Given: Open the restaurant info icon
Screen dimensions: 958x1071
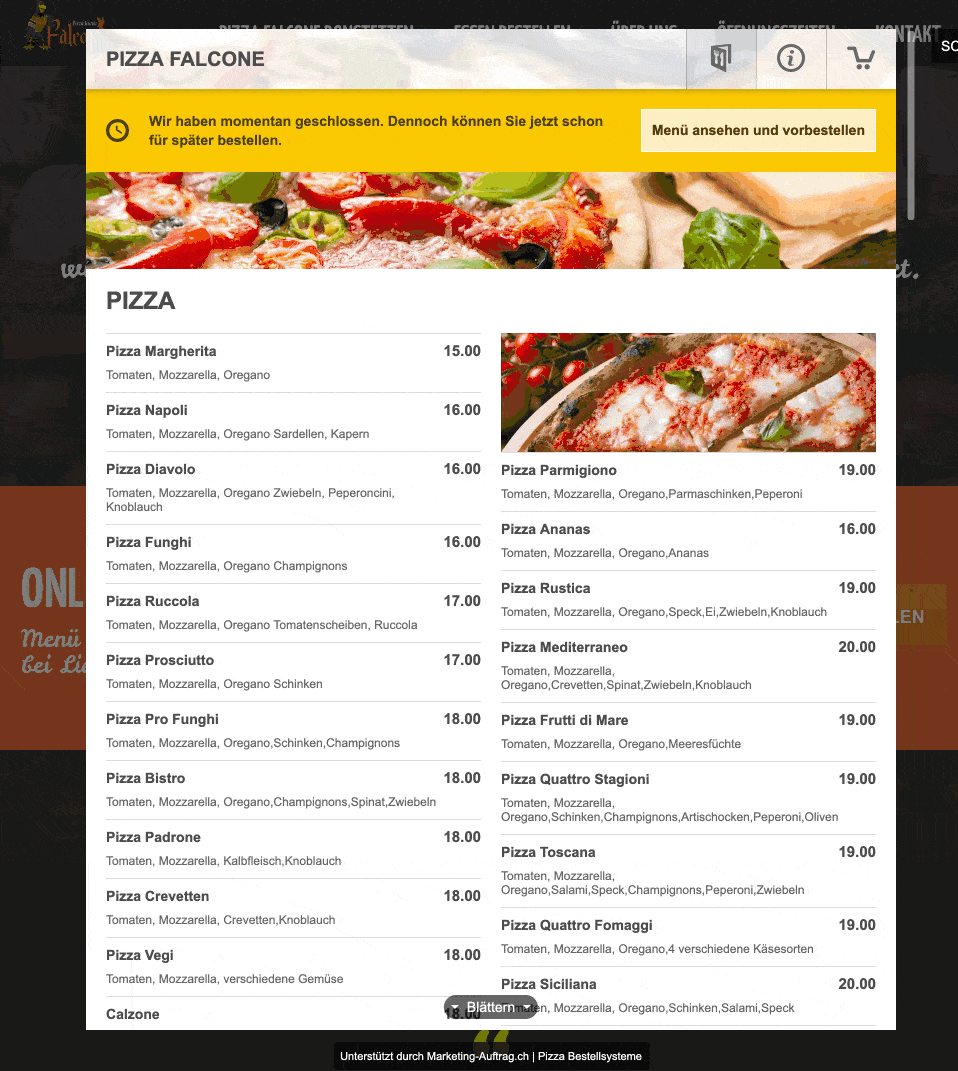Looking at the screenshot, I should click(791, 59).
